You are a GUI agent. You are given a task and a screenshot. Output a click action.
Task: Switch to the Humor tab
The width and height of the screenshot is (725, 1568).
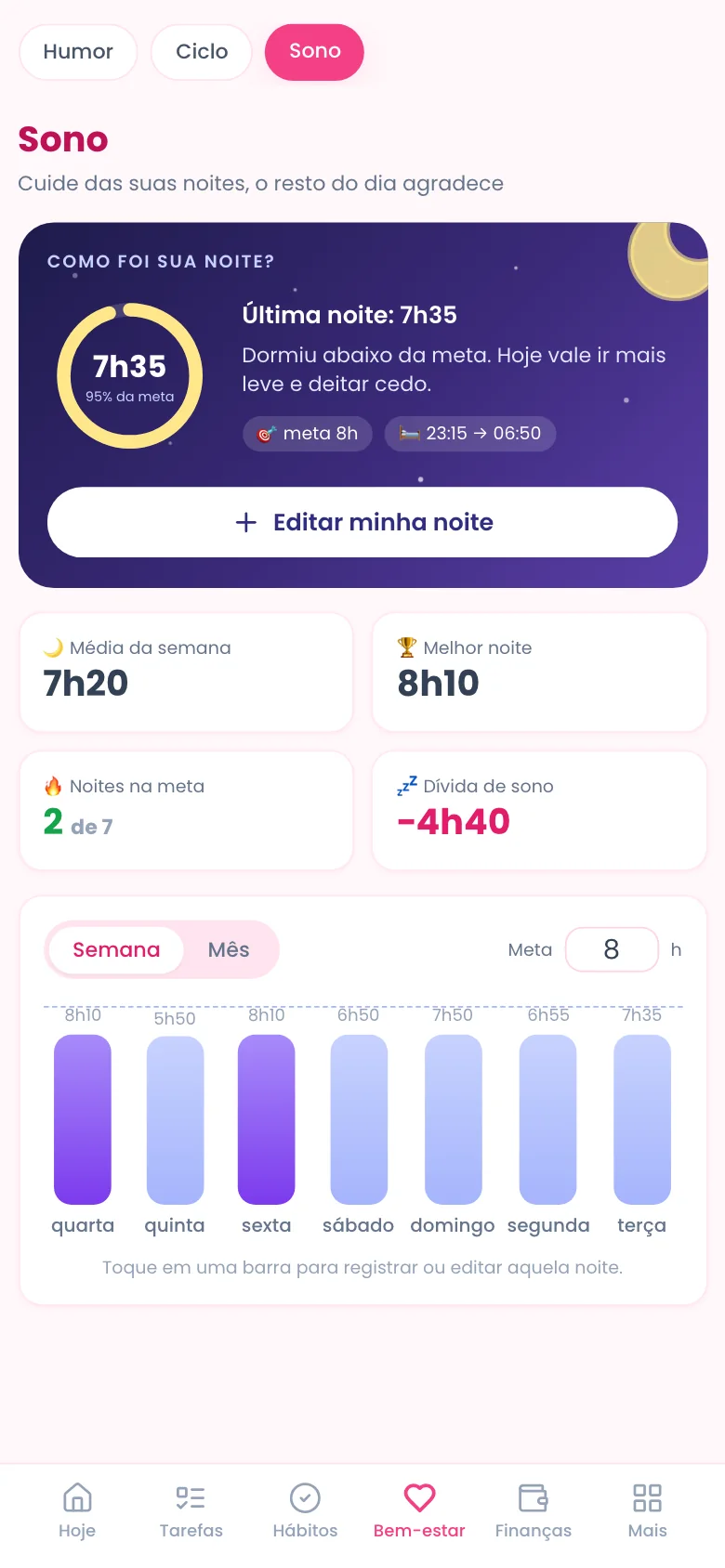point(78,52)
